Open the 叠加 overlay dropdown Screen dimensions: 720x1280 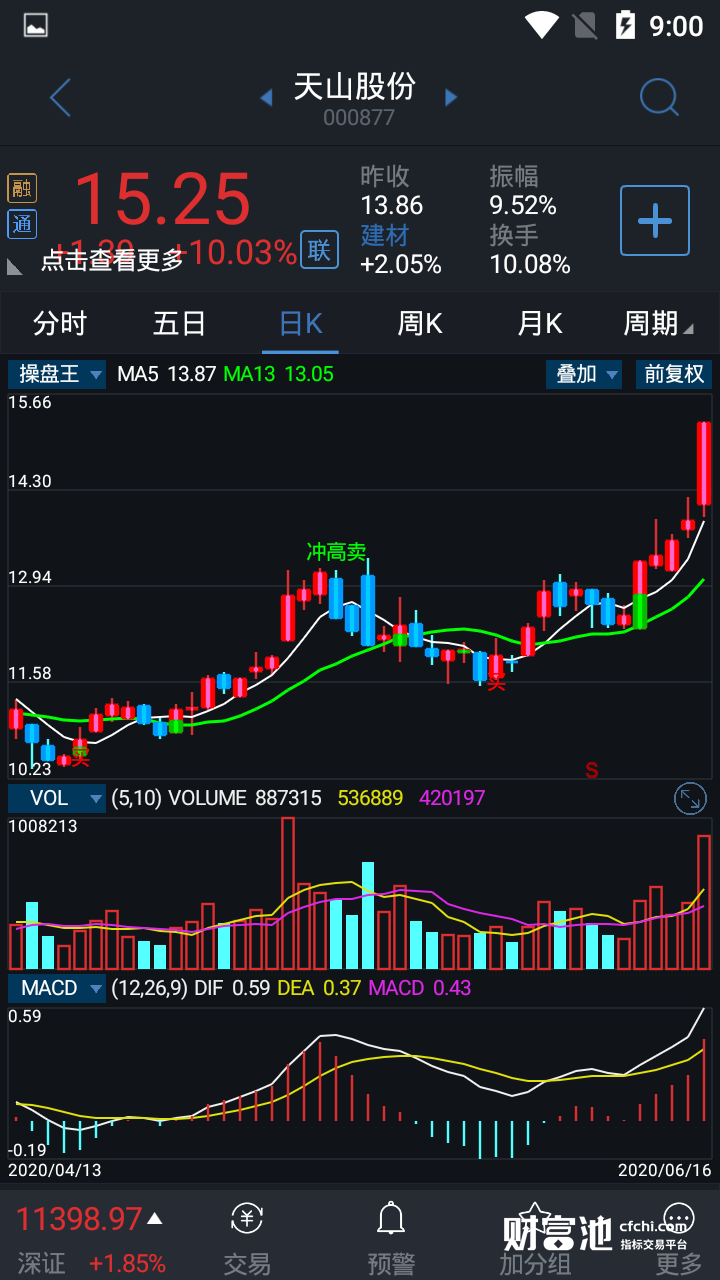point(584,374)
